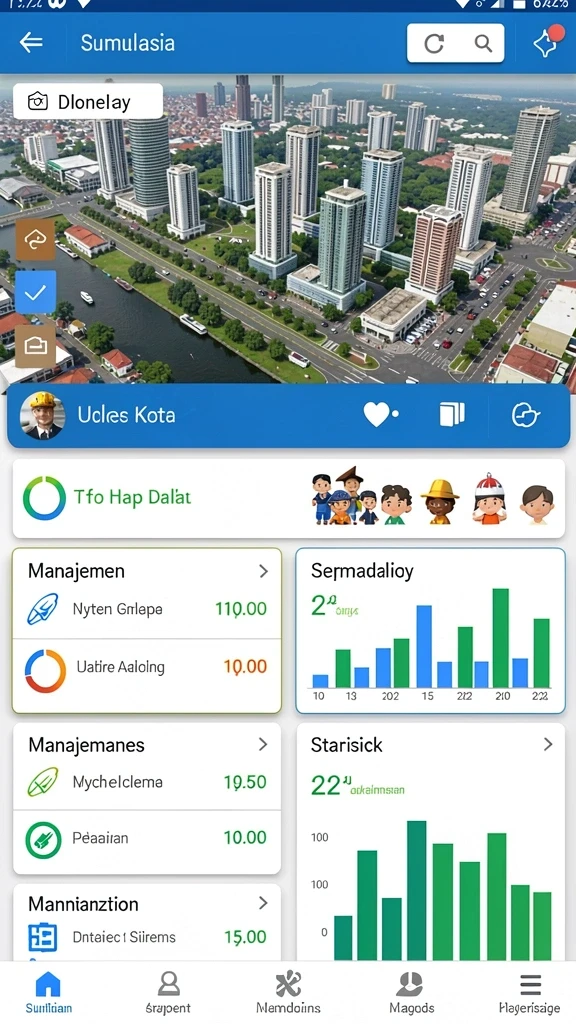Go back with the arrow icon
Viewport: 576px width, 1024px height.
tap(31, 43)
